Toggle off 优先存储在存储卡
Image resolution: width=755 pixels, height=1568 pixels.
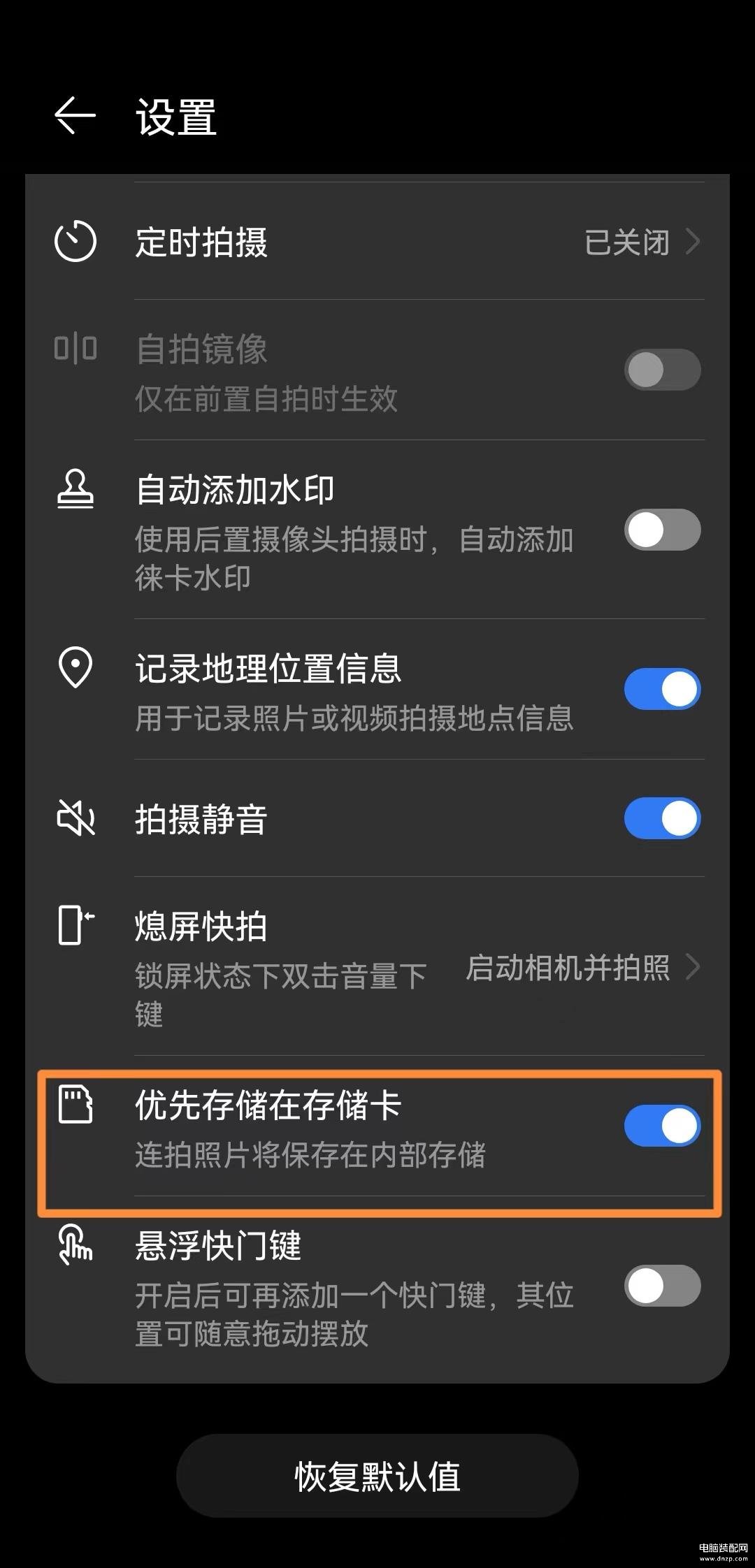[x=662, y=1126]
